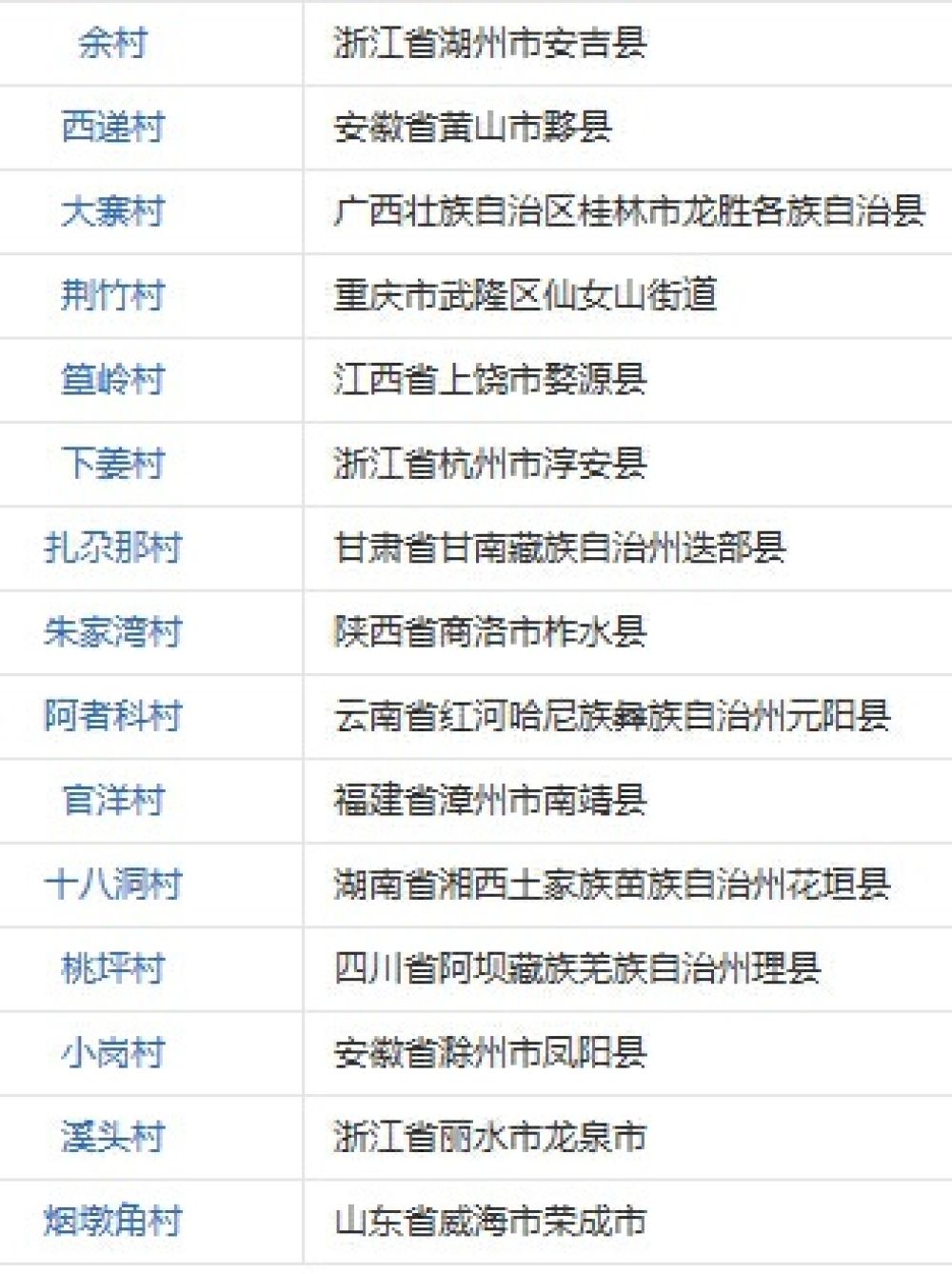Open the 桃坪村 link
Image resolution: width=952 pixels, height=1274 pixels.
[x=112, y=968]
